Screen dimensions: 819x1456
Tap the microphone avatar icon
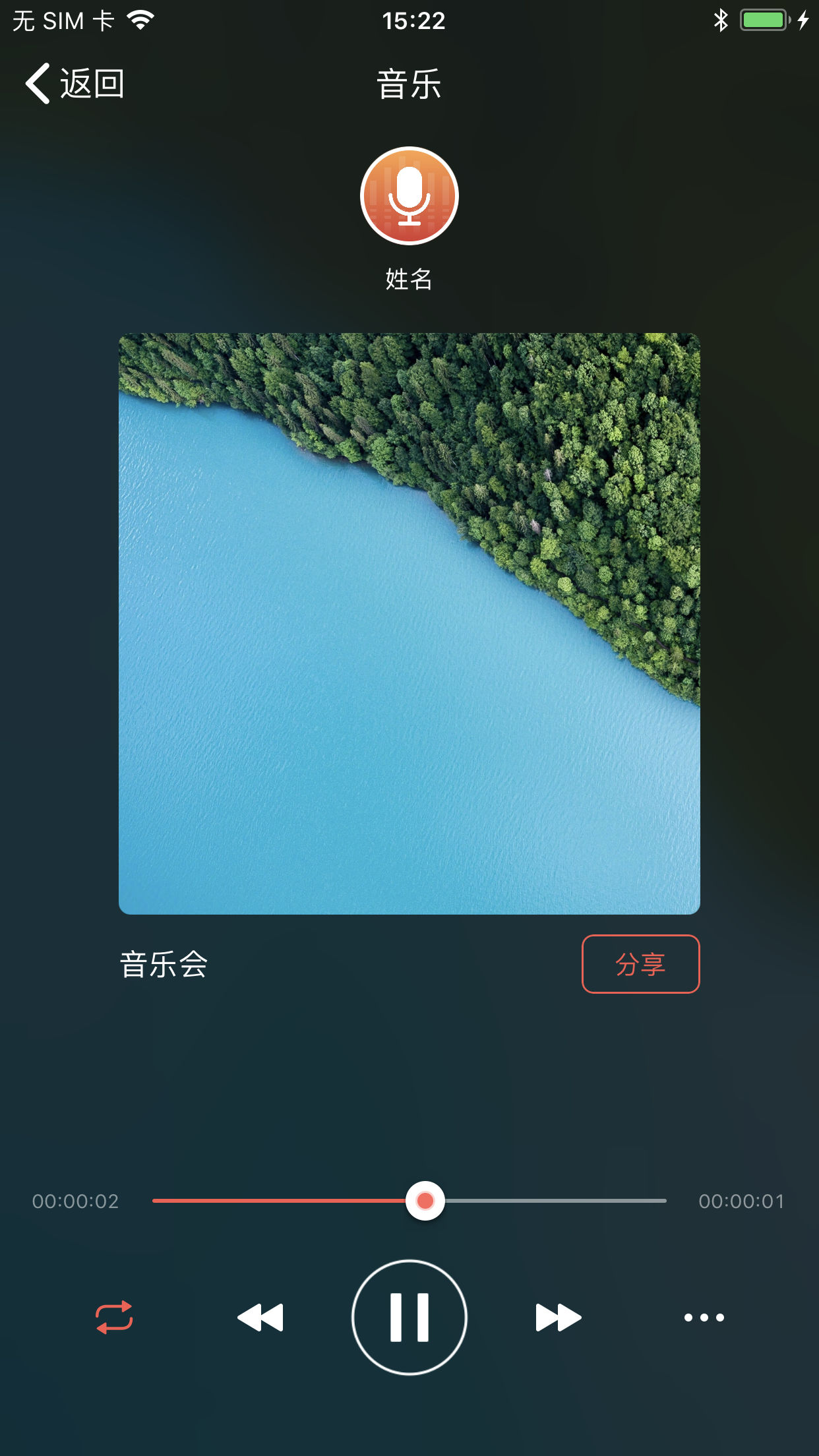coord(409,196)
